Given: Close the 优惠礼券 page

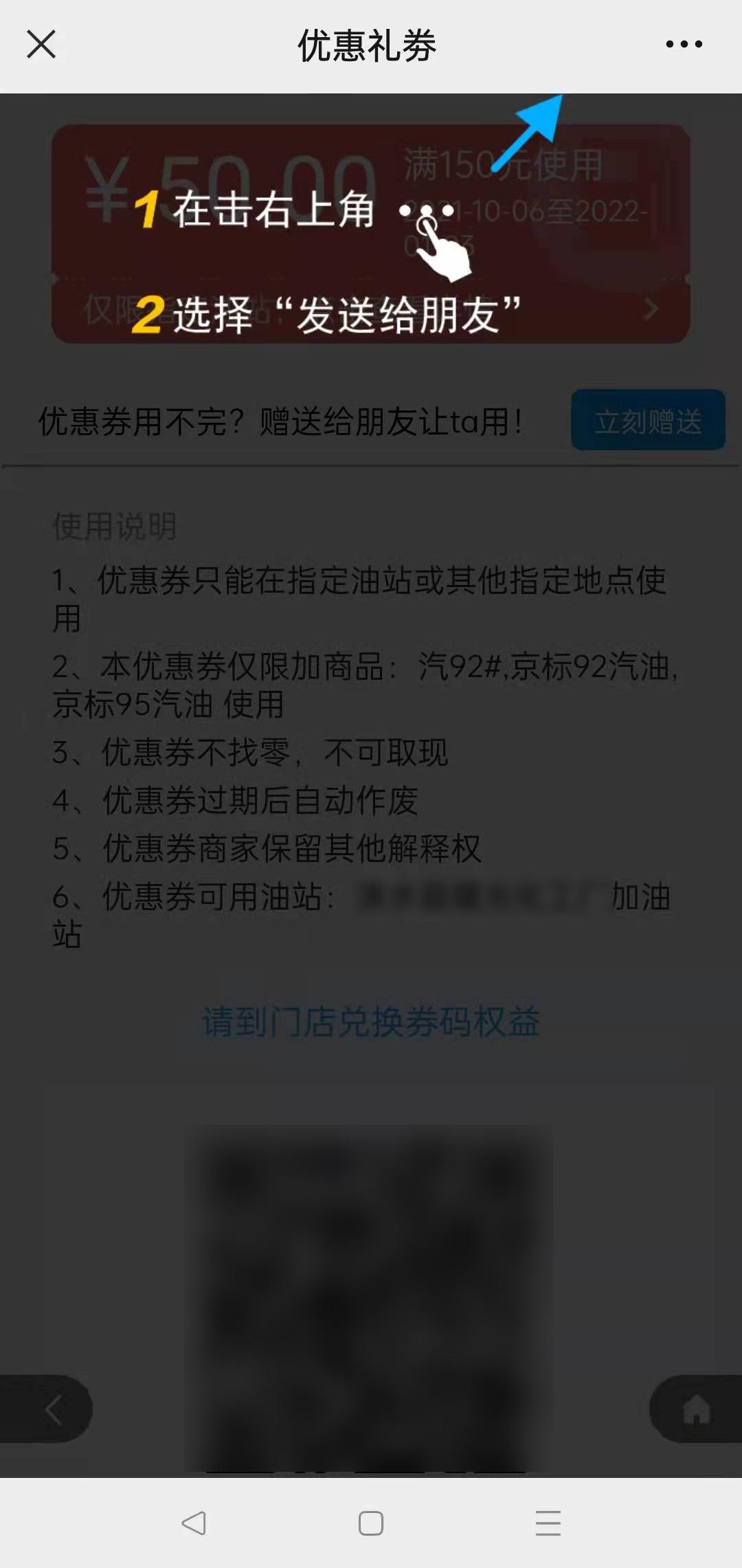Looking at the screenshot, I should (41, 45).
